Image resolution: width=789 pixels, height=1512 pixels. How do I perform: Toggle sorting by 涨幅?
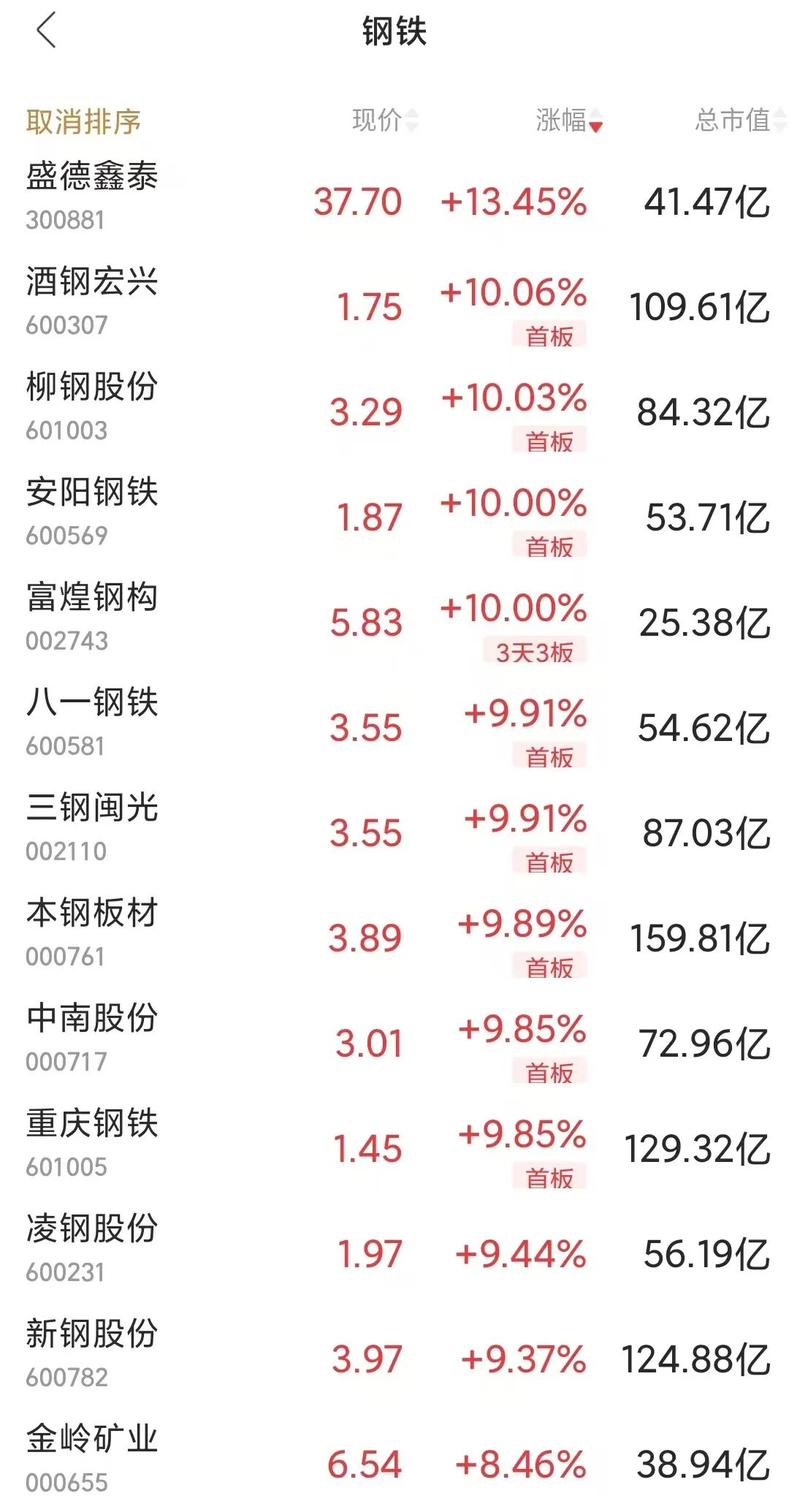568,120
